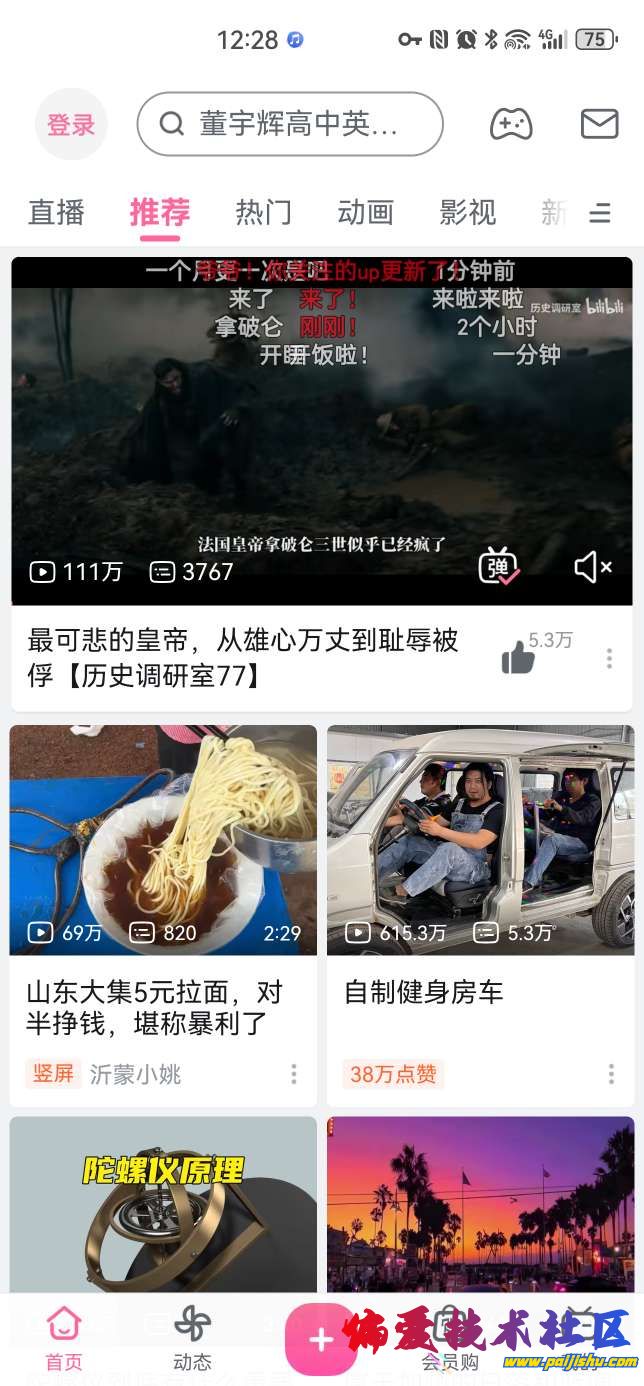
Task: Open the game center controller icon
Action: pyautogui.click(x=511, y=124)
